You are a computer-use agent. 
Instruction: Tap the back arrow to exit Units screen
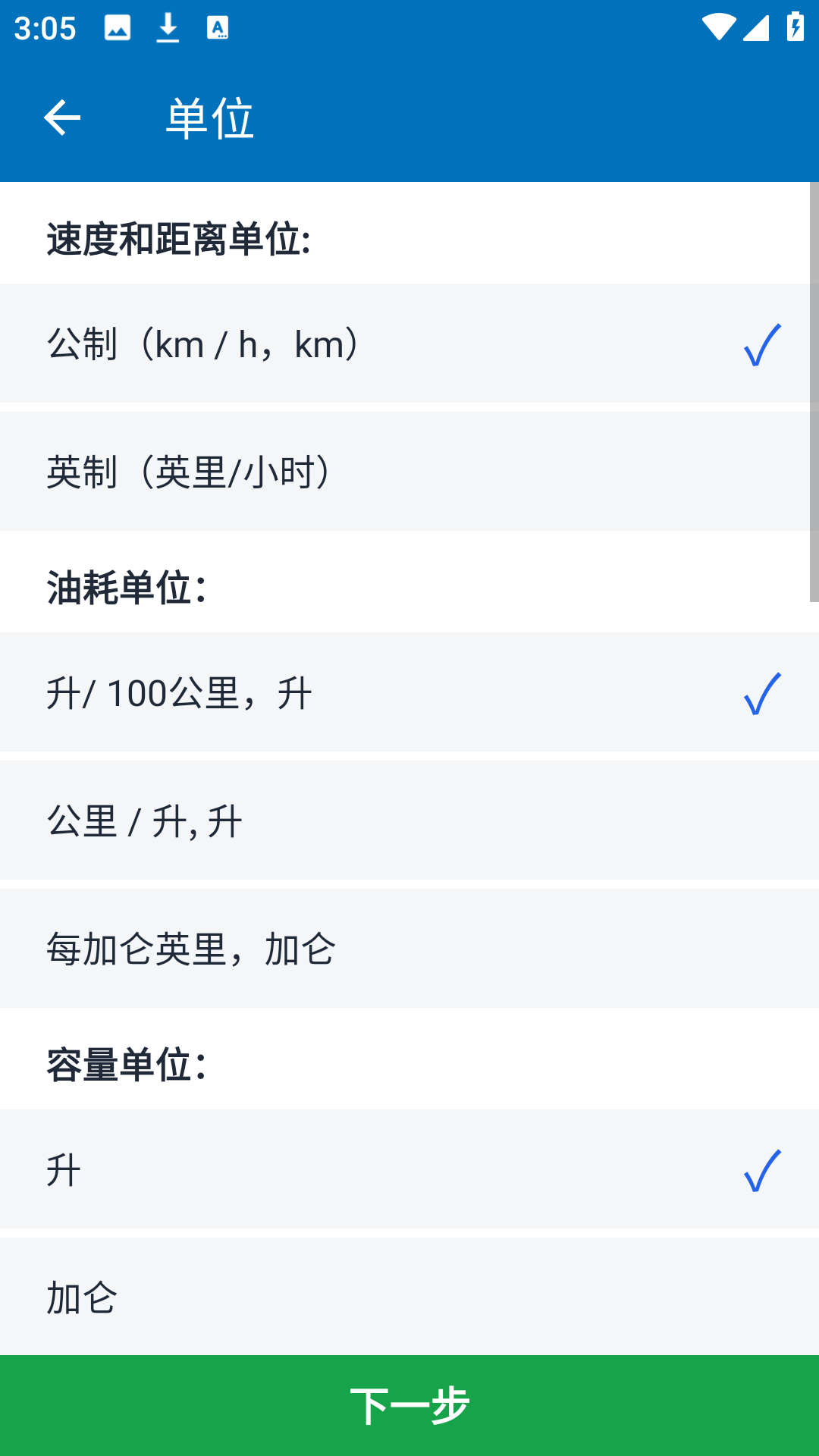coord(62,118)
